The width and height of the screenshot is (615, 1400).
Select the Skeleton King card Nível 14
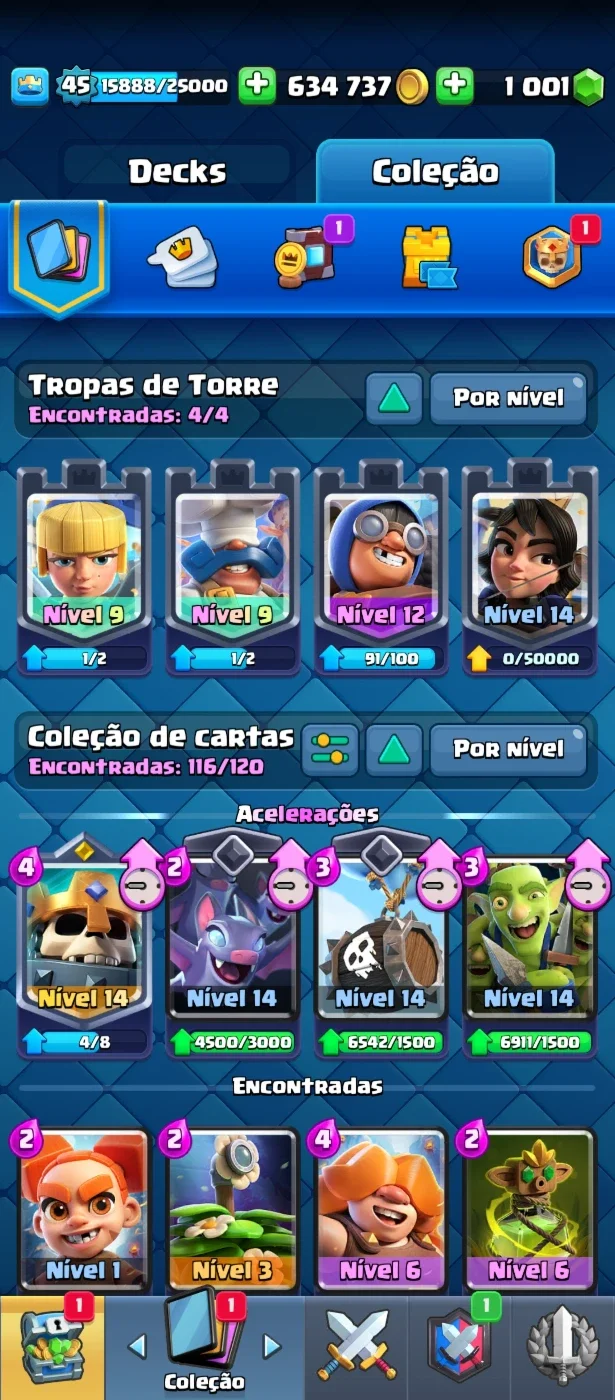click(84, 945)
